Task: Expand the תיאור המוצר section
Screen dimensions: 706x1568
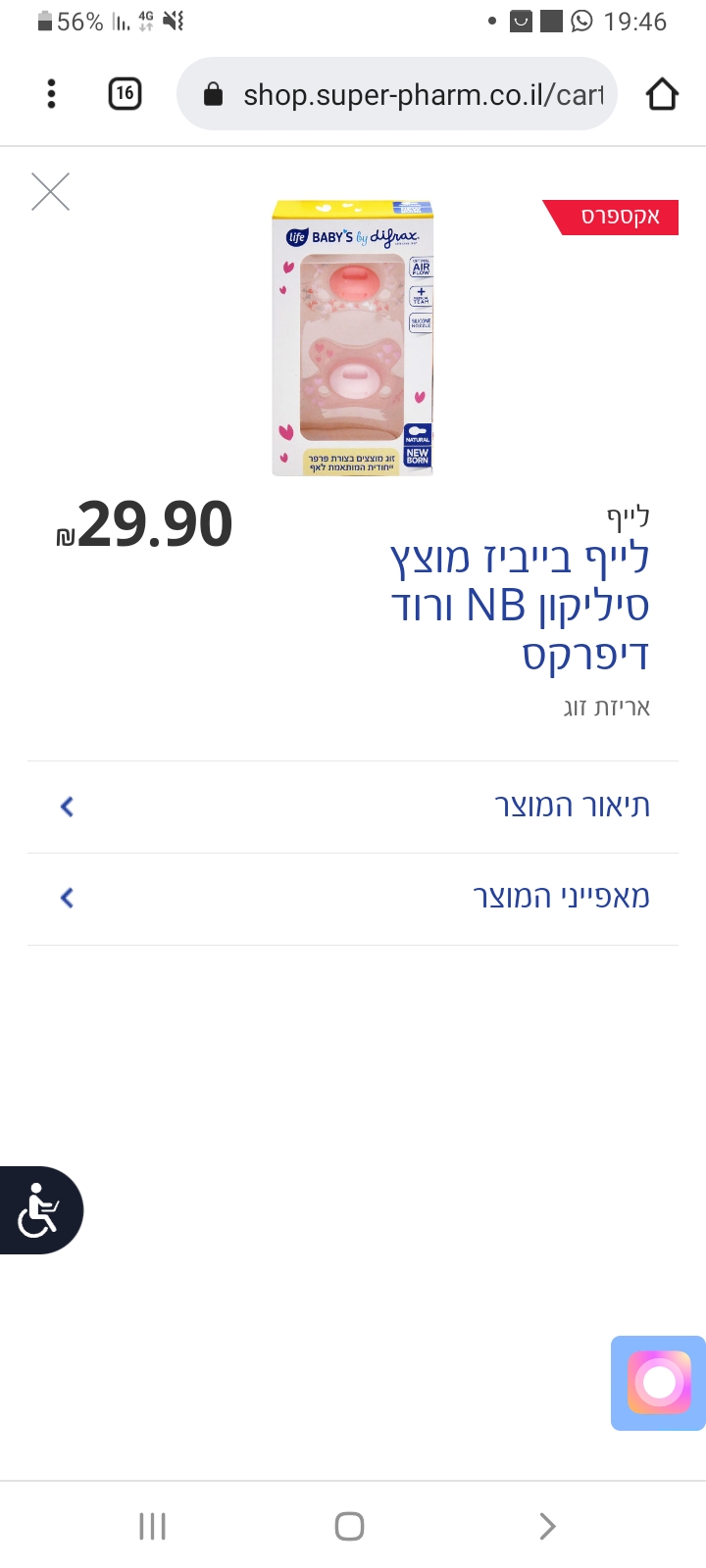Action: (x=353, y=807)
